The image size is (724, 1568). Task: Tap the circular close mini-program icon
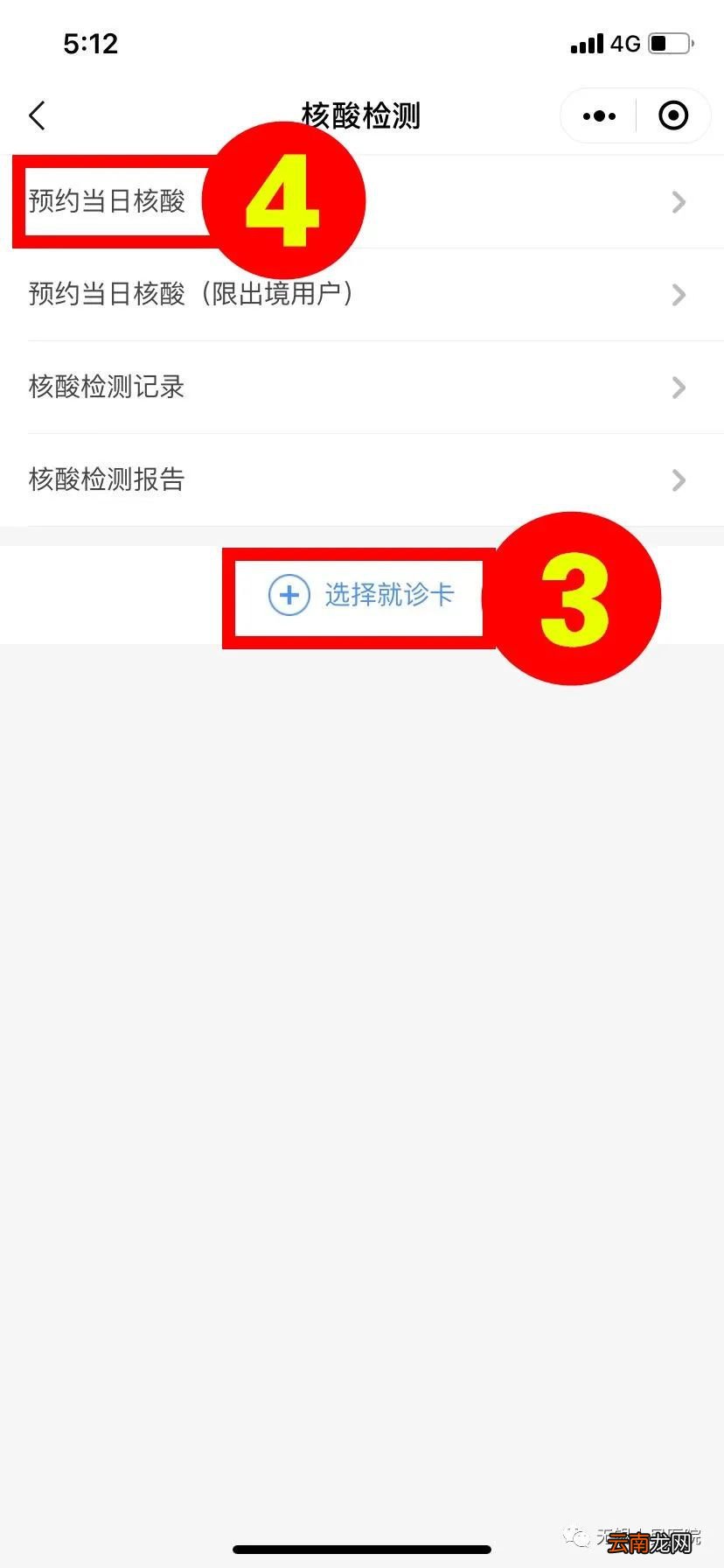pos(672,115)
